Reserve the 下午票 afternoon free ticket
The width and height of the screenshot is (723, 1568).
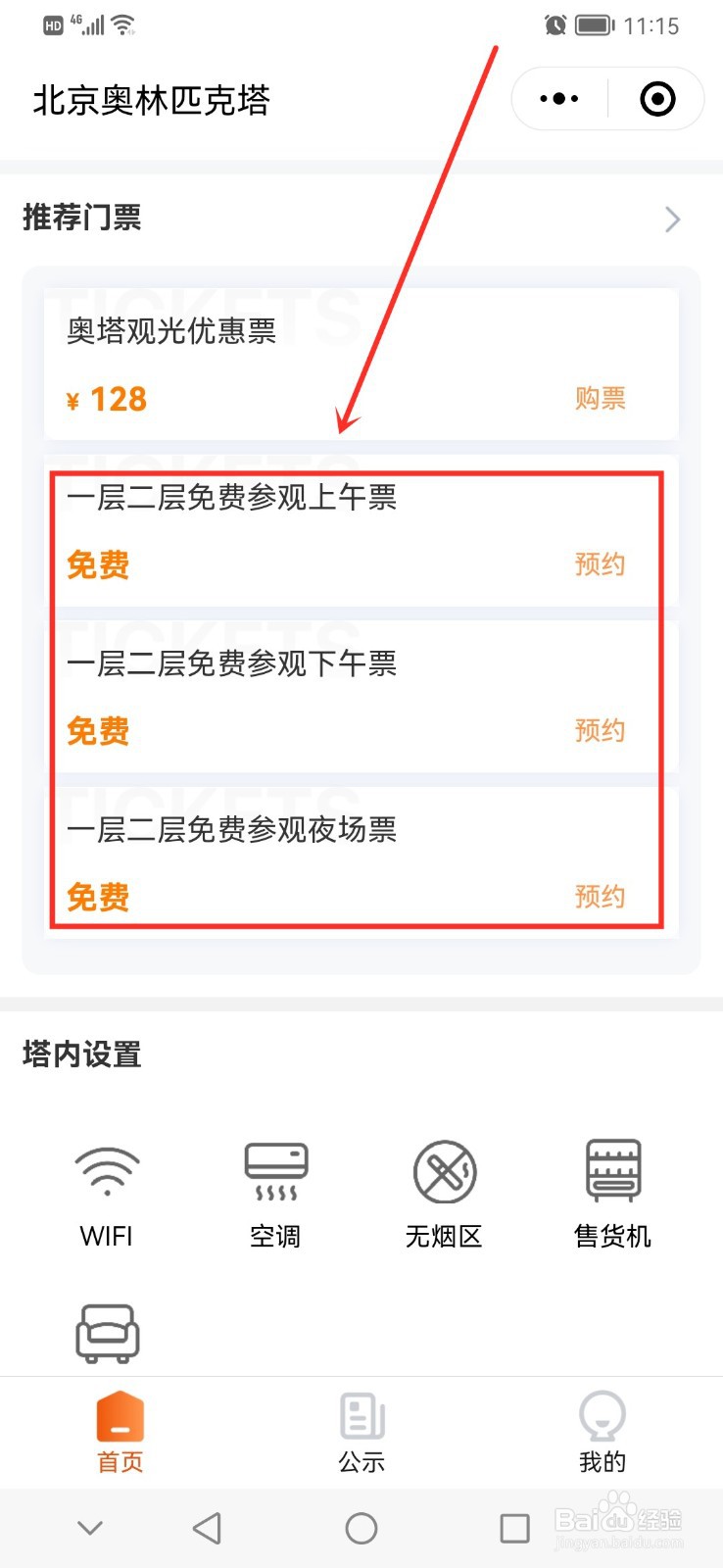click(600, 731)
